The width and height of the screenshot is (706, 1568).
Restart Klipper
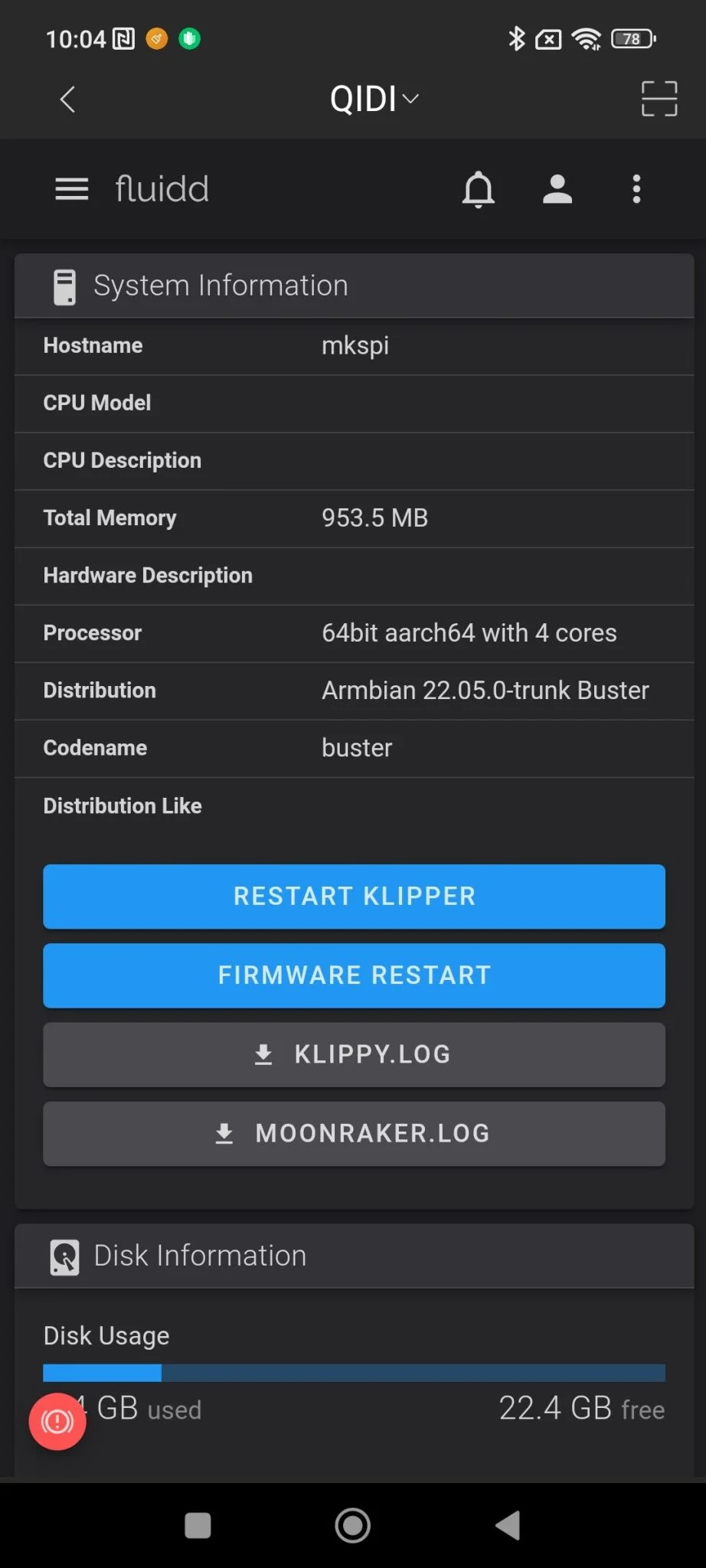coord(354,897)
